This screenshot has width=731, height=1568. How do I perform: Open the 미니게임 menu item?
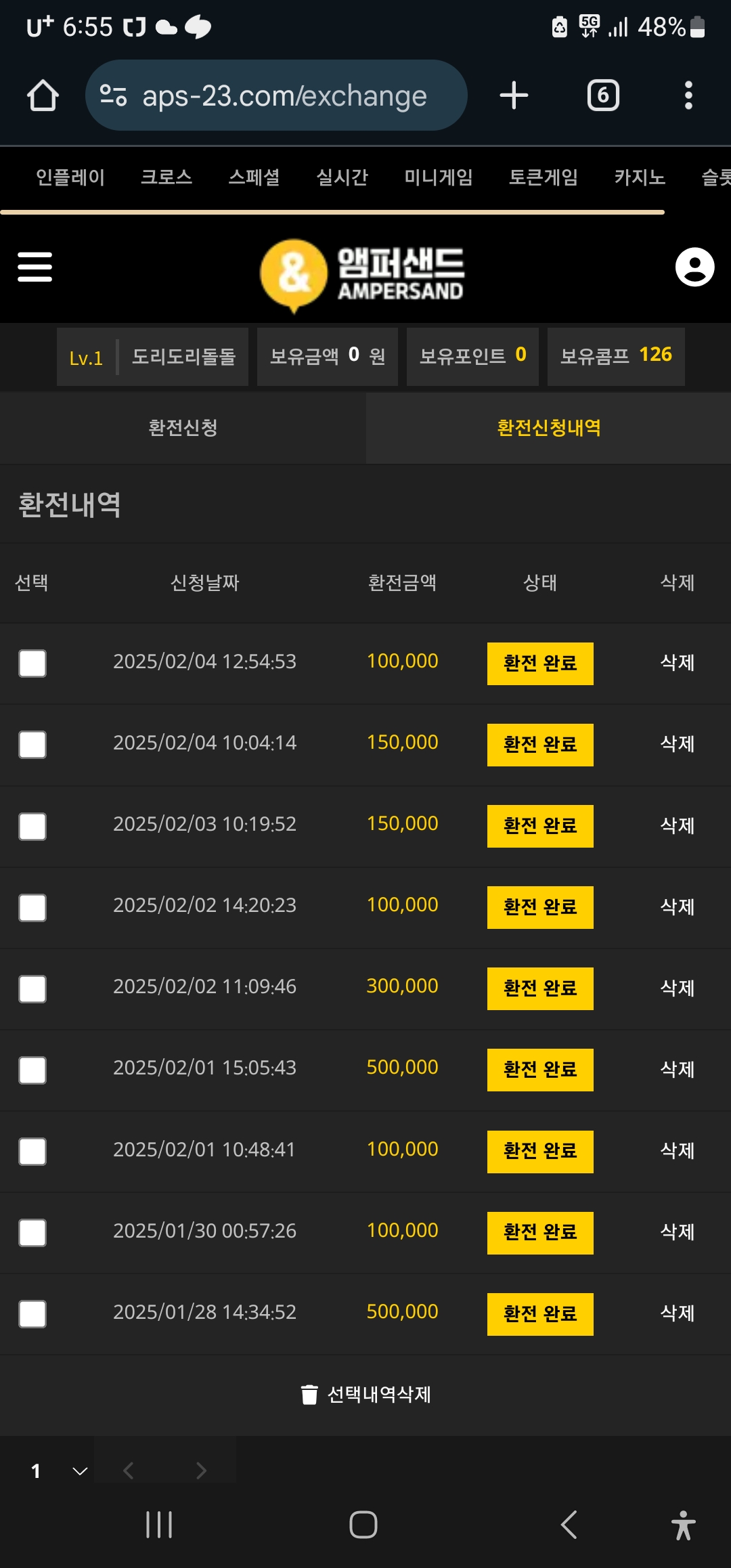[439, 177]
